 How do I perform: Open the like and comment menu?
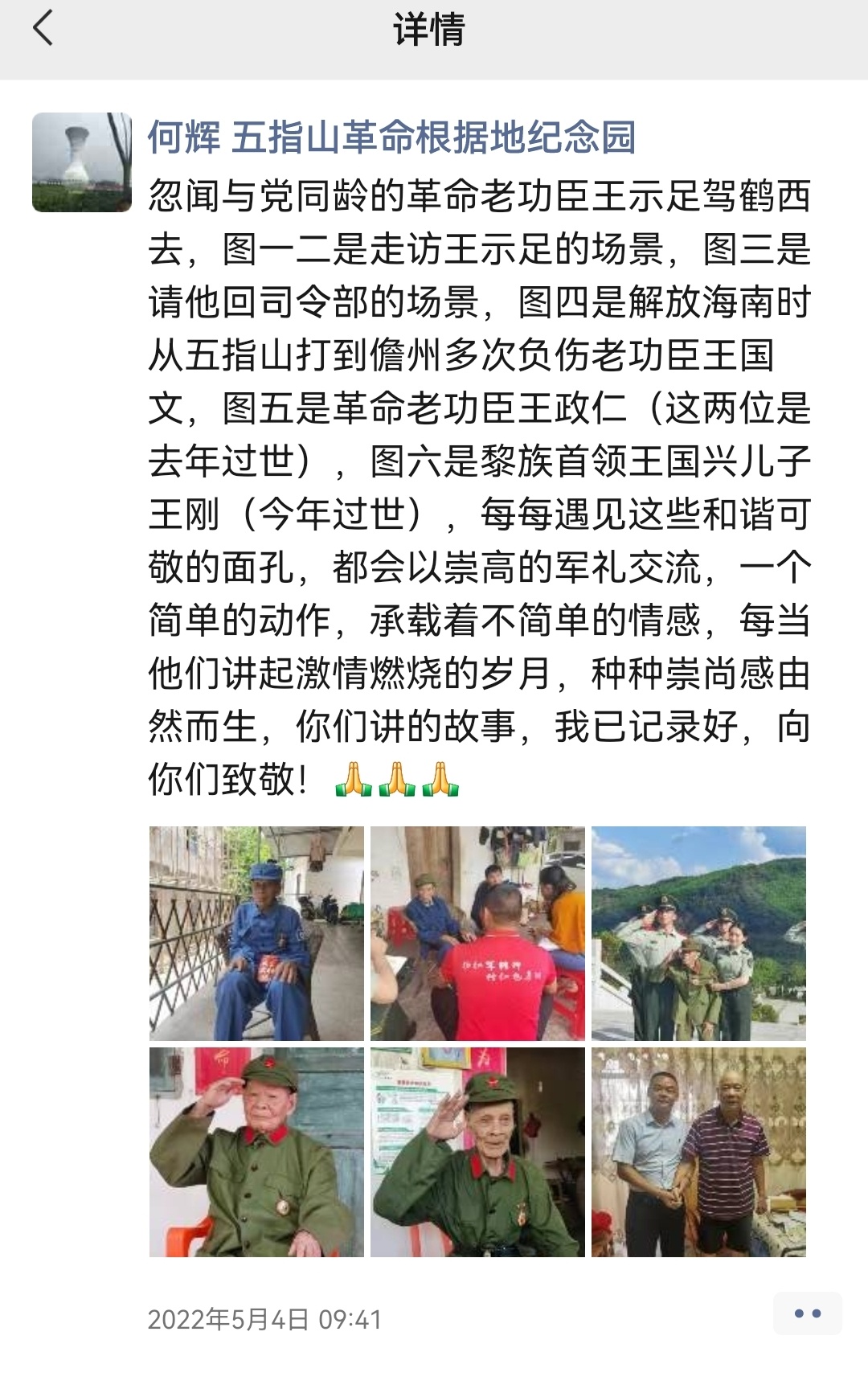807,1313
